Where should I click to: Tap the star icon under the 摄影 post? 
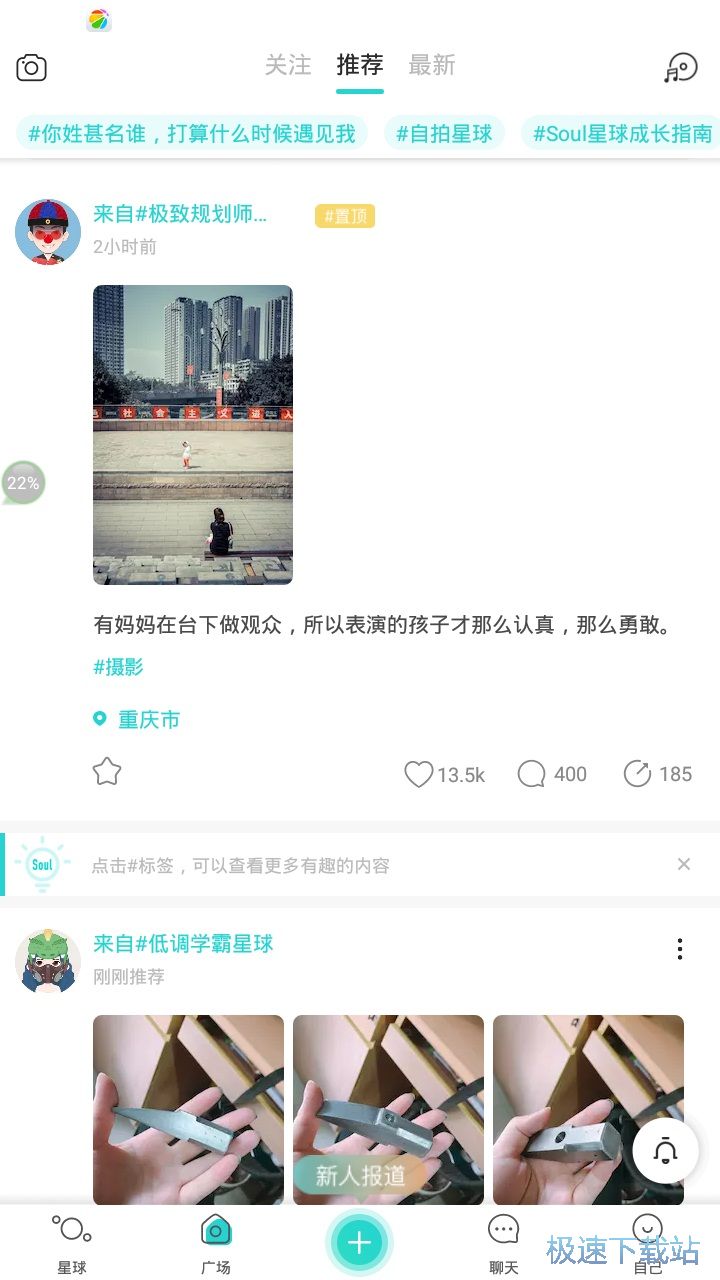(x=107, y=772)
